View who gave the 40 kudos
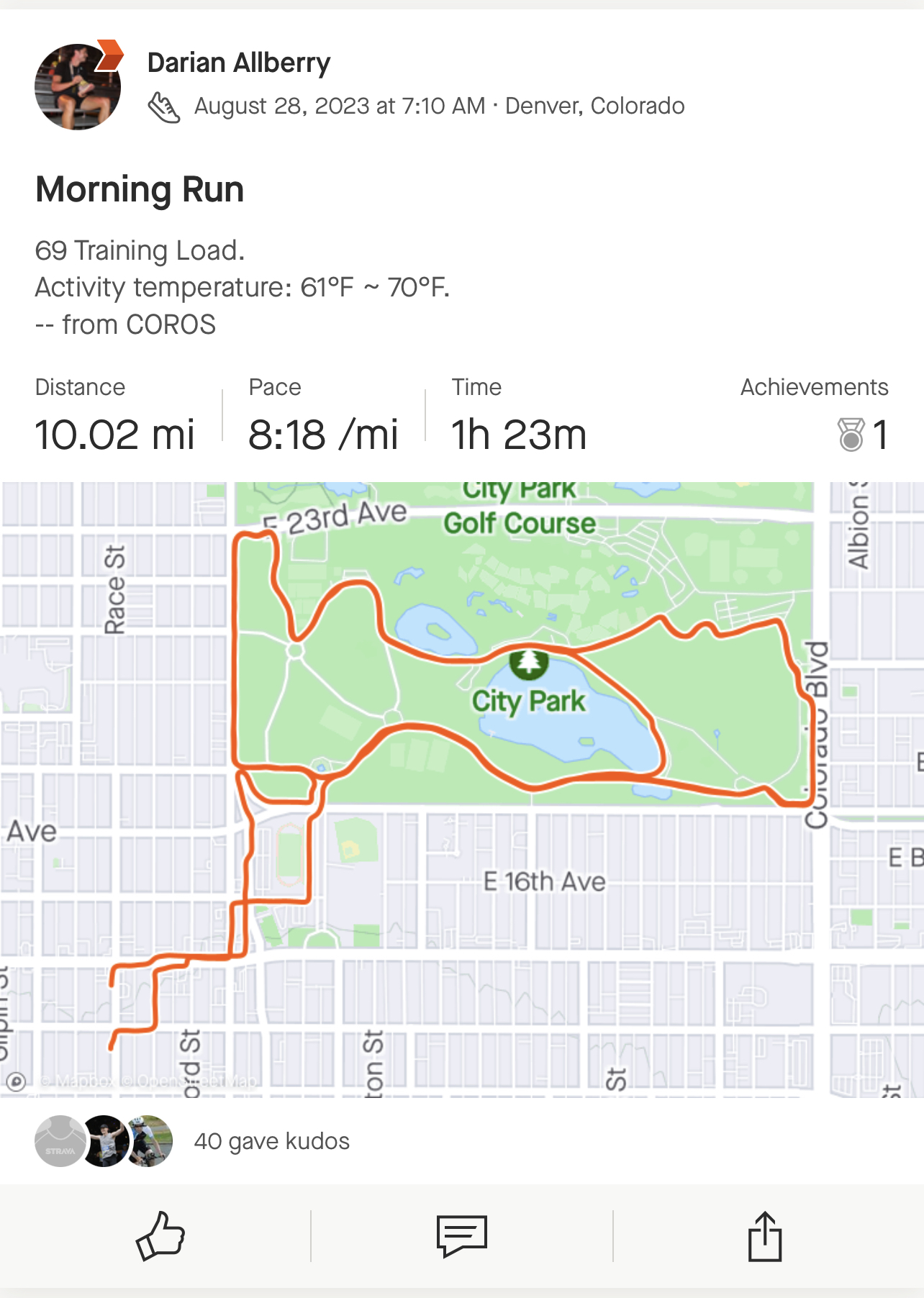The image size is (924, 1298). (271, 1141)
